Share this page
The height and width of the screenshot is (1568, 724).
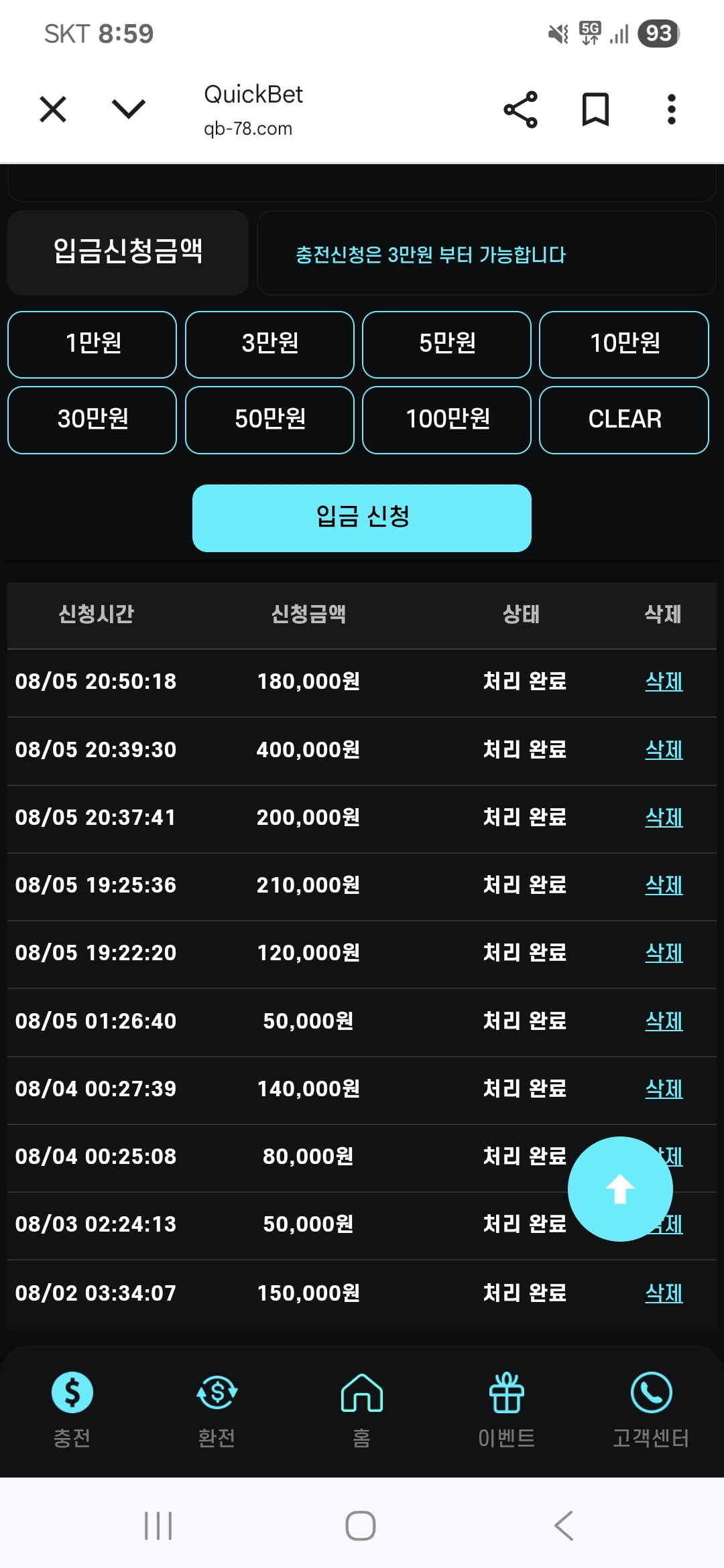pyautogui.click(x=520, y=109)
